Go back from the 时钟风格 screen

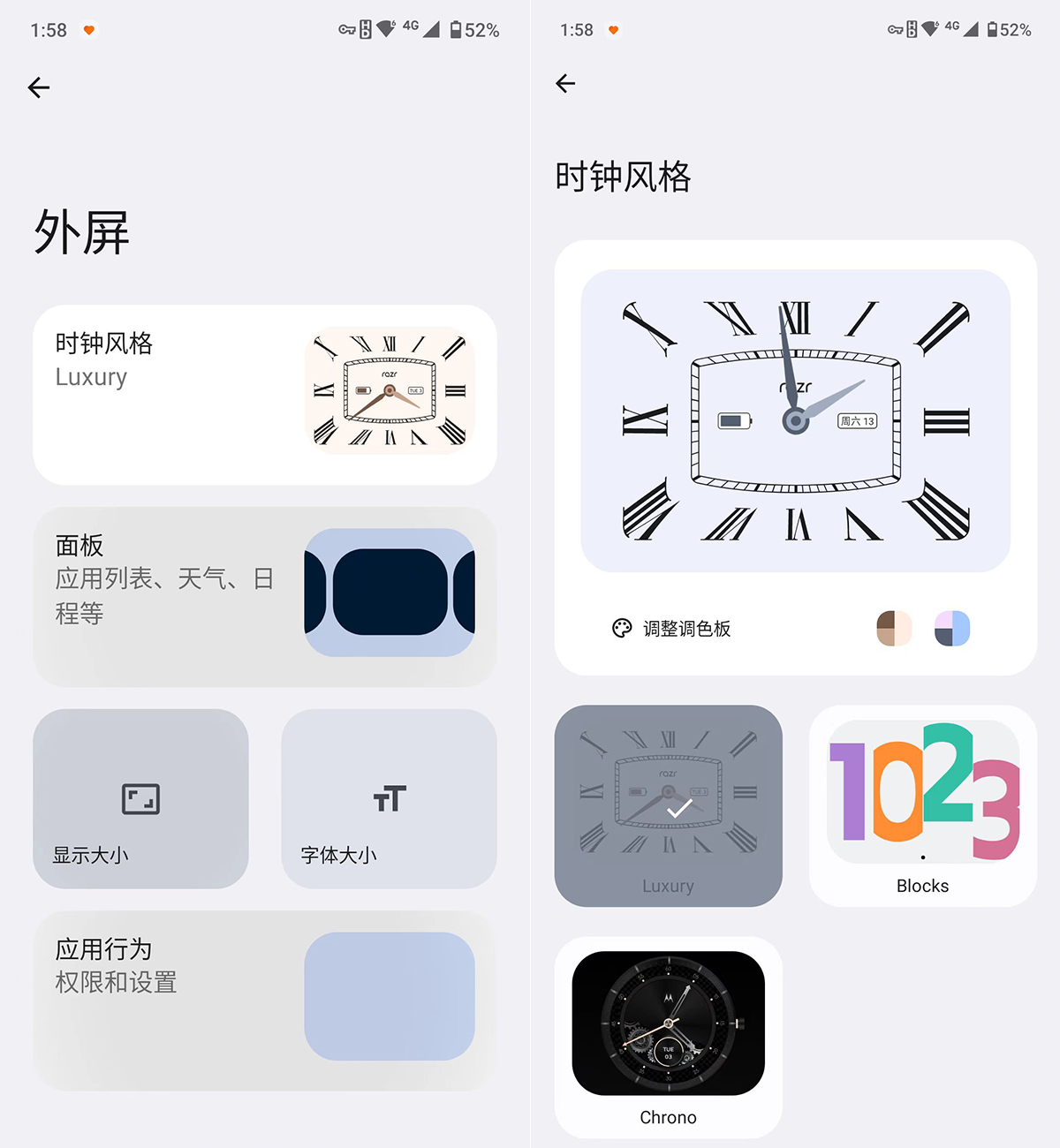point(565,84)
